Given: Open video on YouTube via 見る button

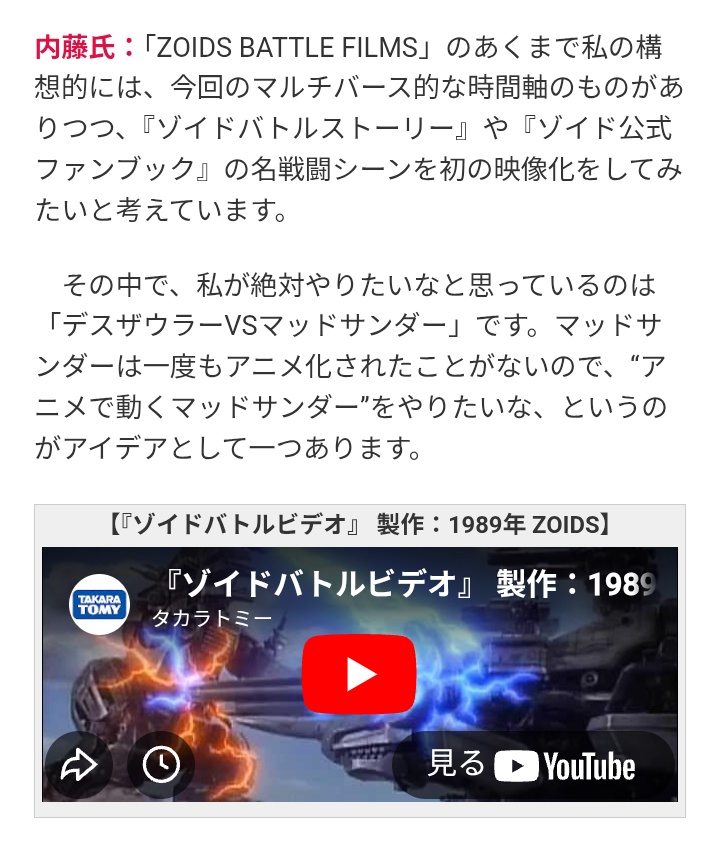Looking at the screenshot, I should 532,766.
